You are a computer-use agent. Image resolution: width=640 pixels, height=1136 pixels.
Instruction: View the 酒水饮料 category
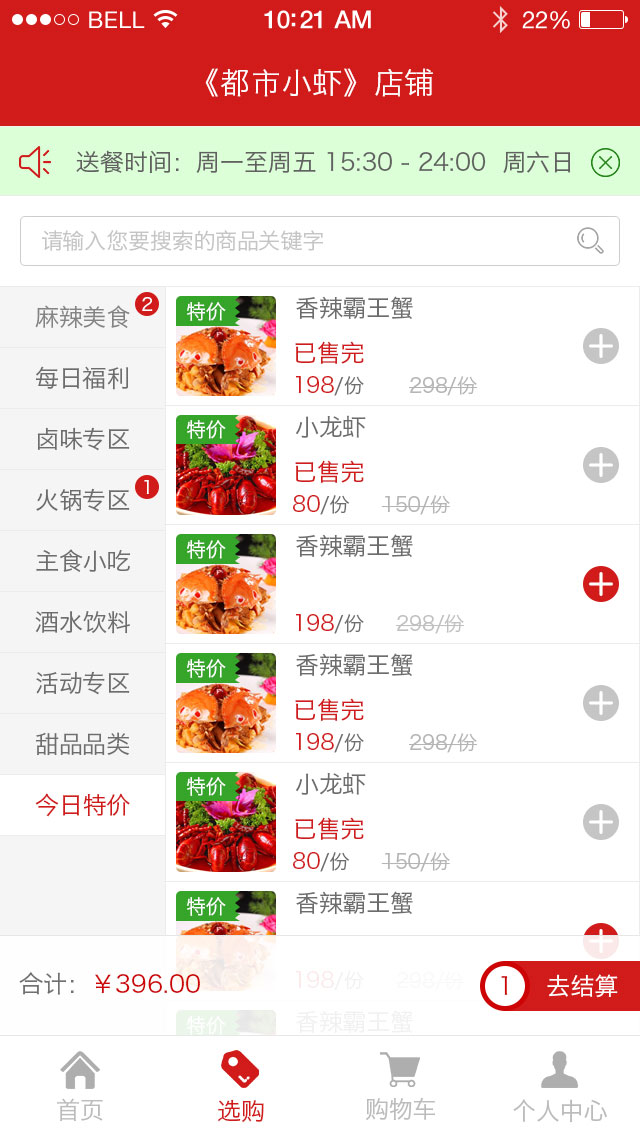(x=83, y=623)
